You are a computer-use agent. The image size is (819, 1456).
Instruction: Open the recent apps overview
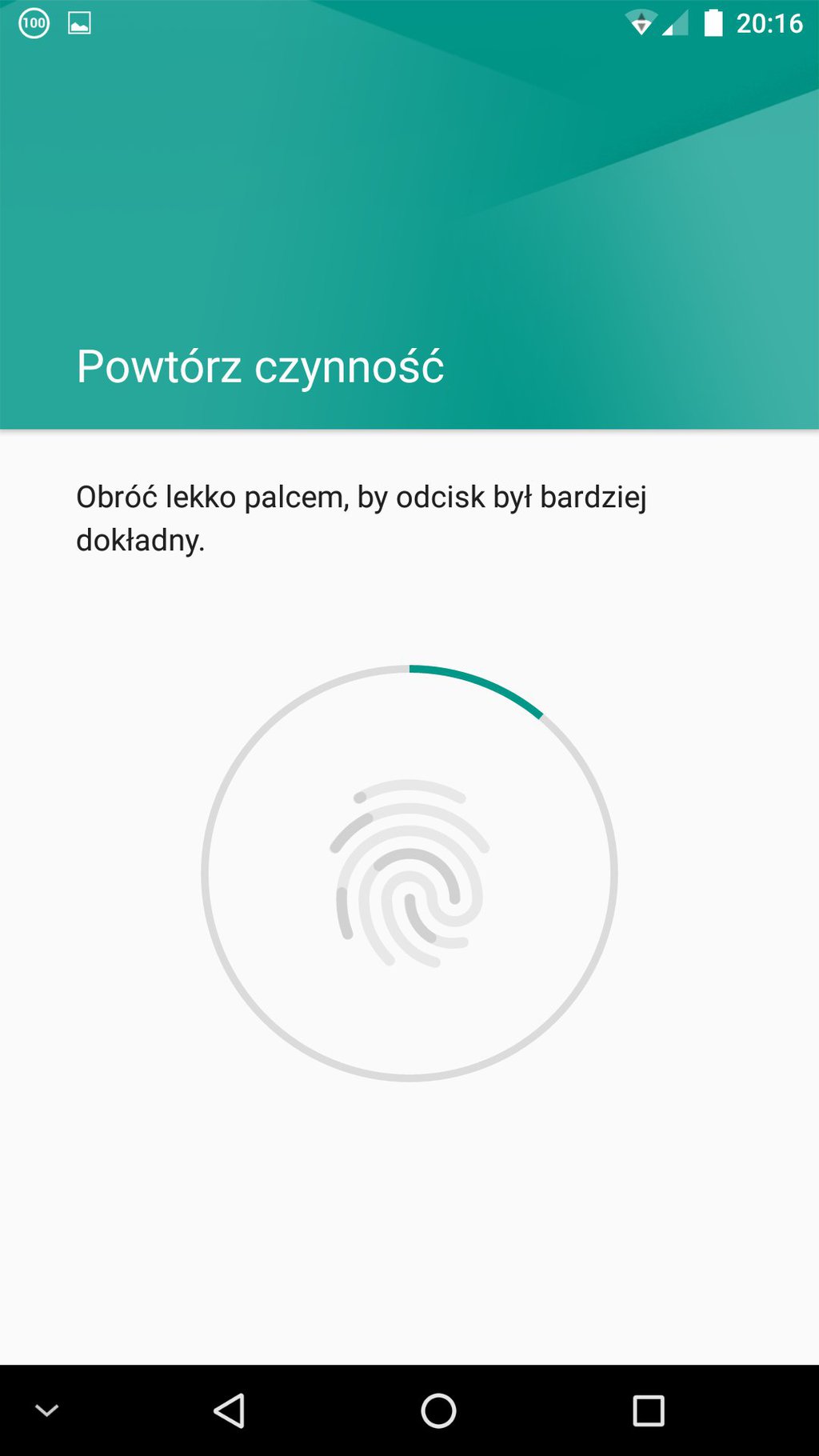pos(648,1410)
